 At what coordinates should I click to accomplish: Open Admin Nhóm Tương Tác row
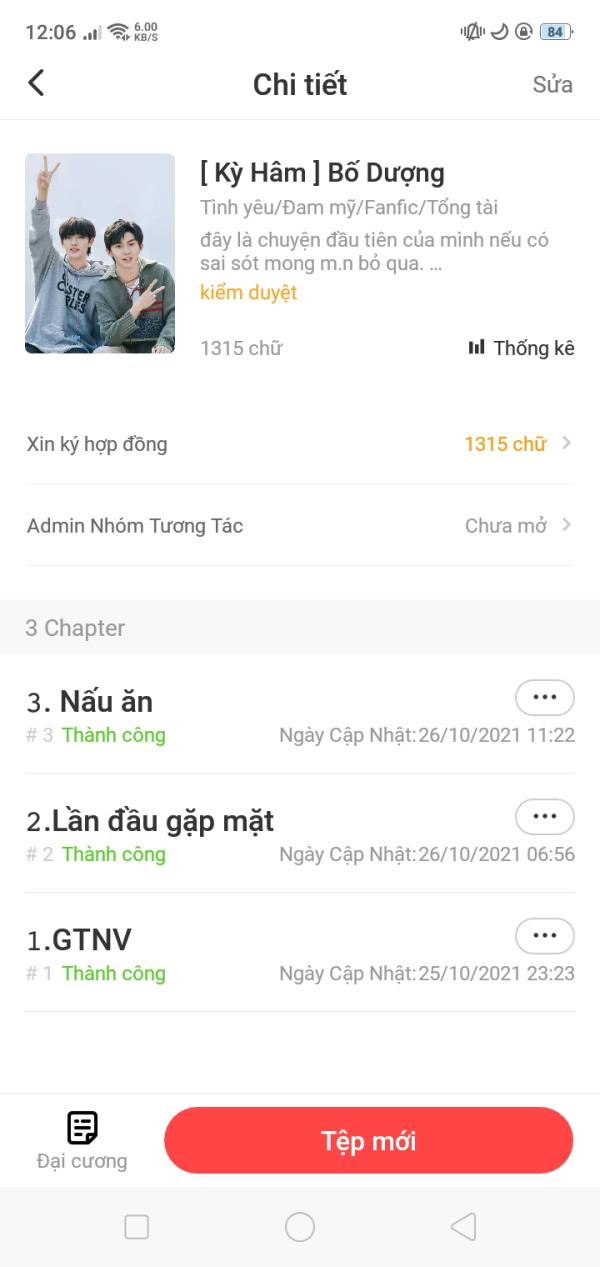coord(300,526)
